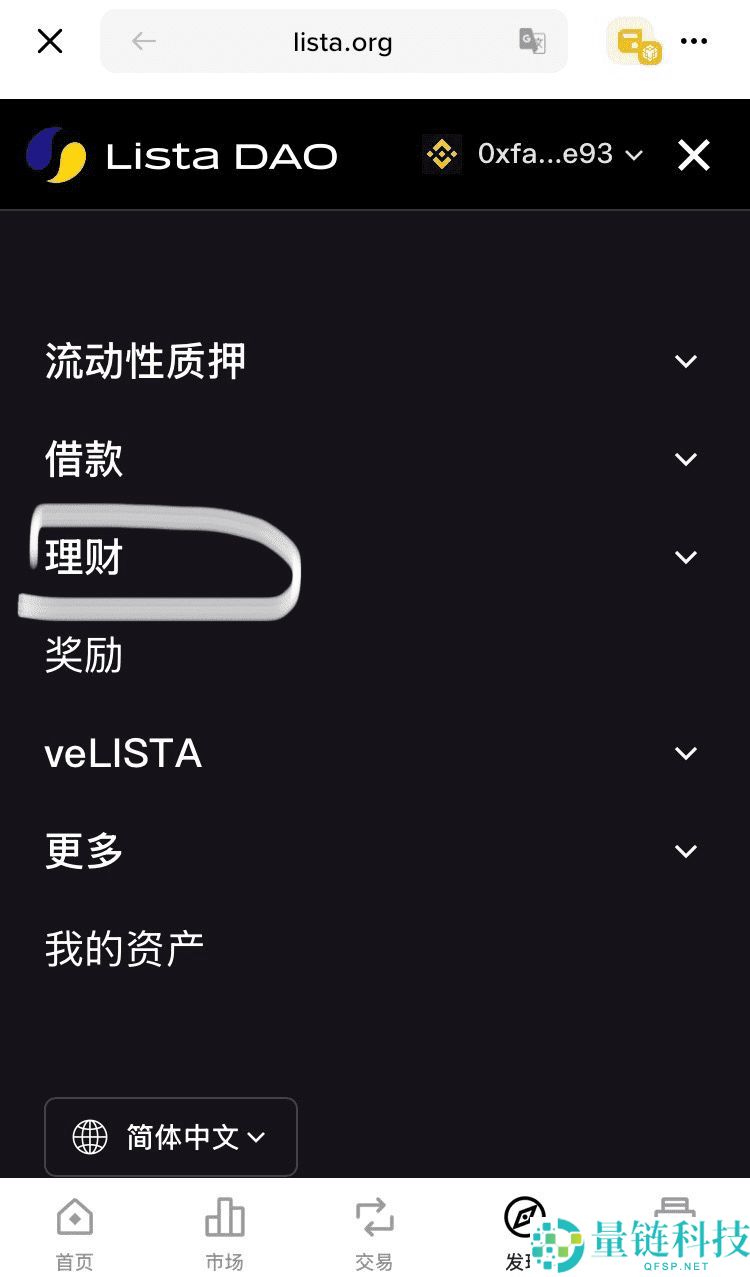
Task: Tap the 交易 trade icon
Action: (374, 1218)
